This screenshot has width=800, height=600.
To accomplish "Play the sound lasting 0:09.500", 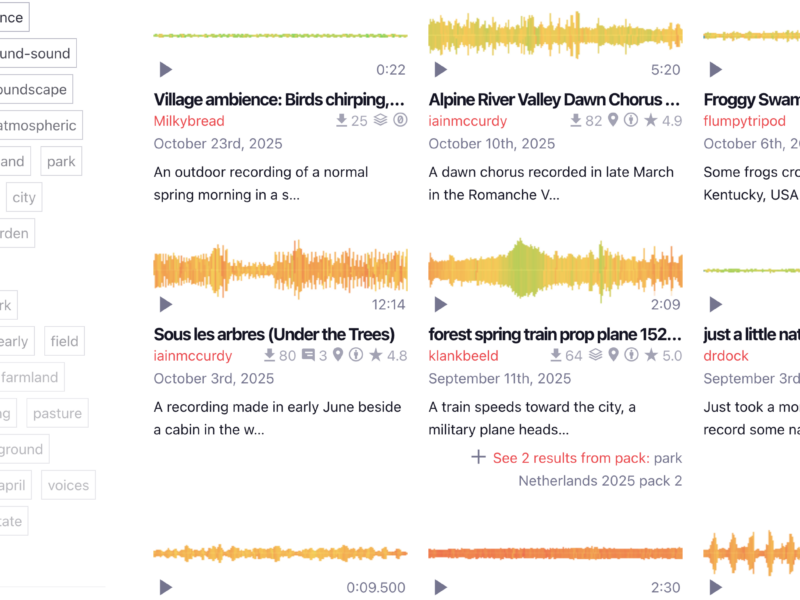I will pyautogui.click(x=166, y=587).
